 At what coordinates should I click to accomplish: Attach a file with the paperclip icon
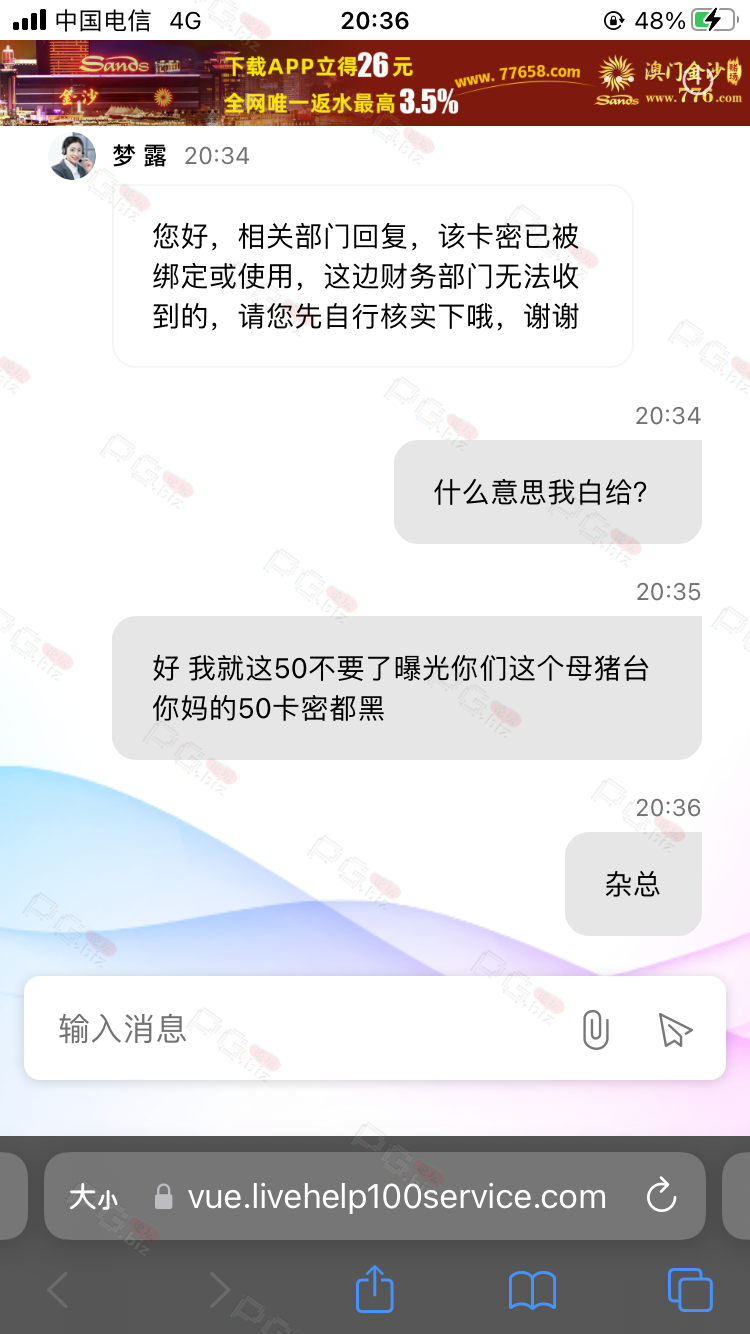[595, 1029]
